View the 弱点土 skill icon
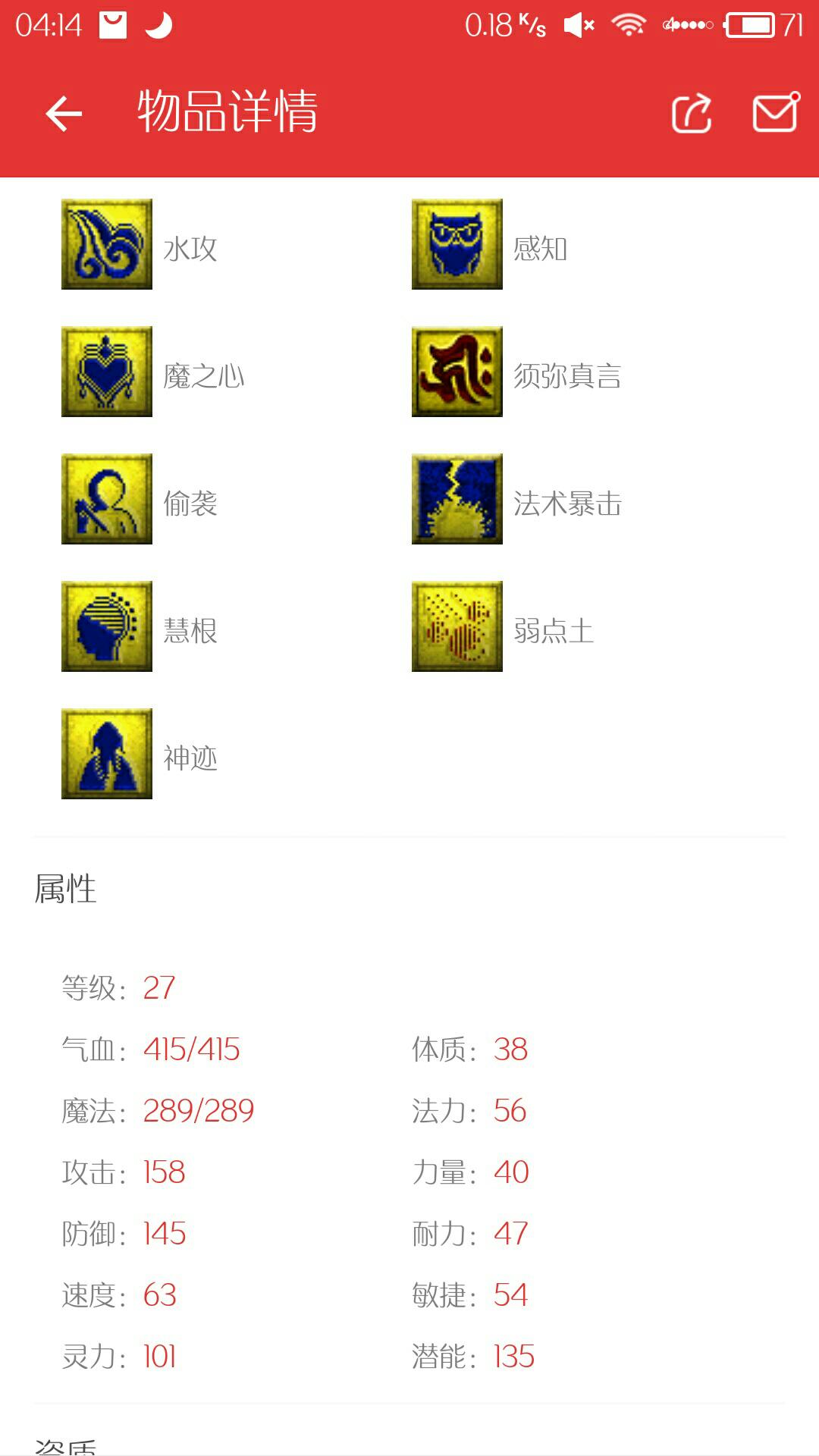Image resolution: width=819 pixels, height=1456 pixels. pos(457,626)
